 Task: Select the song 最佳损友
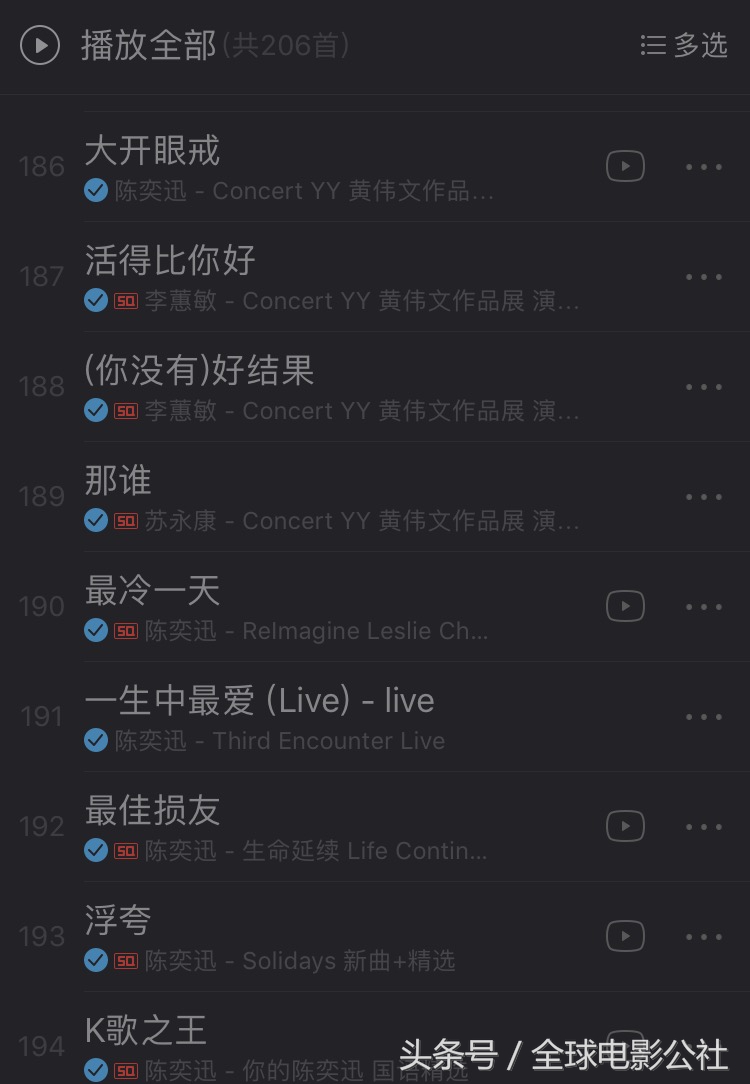tap(151, 810)
